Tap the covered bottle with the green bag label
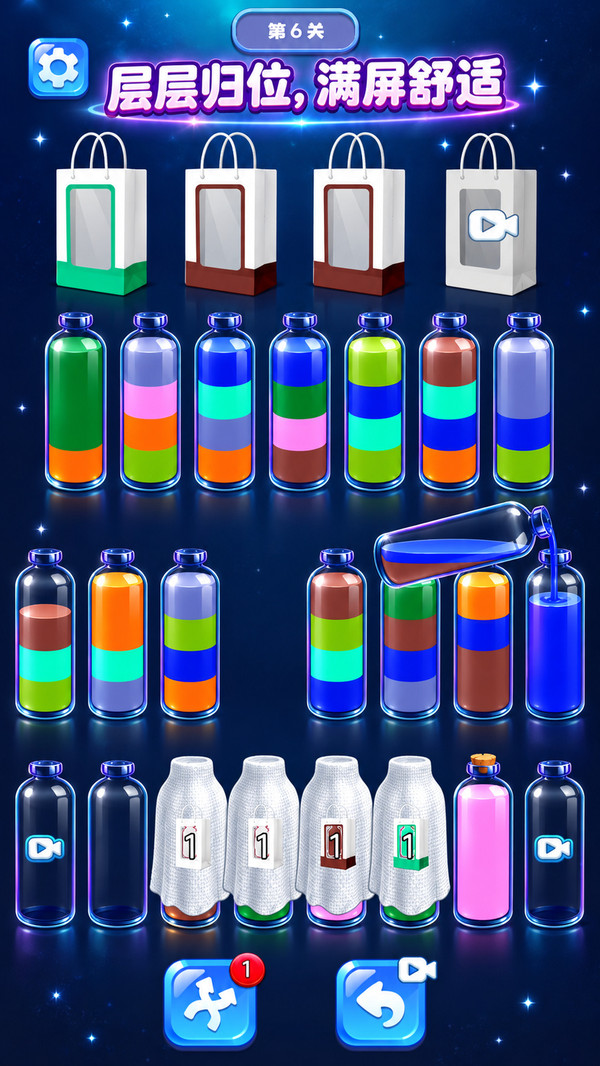Screen dimensions: 600x1066 click(x=409, y=841)
